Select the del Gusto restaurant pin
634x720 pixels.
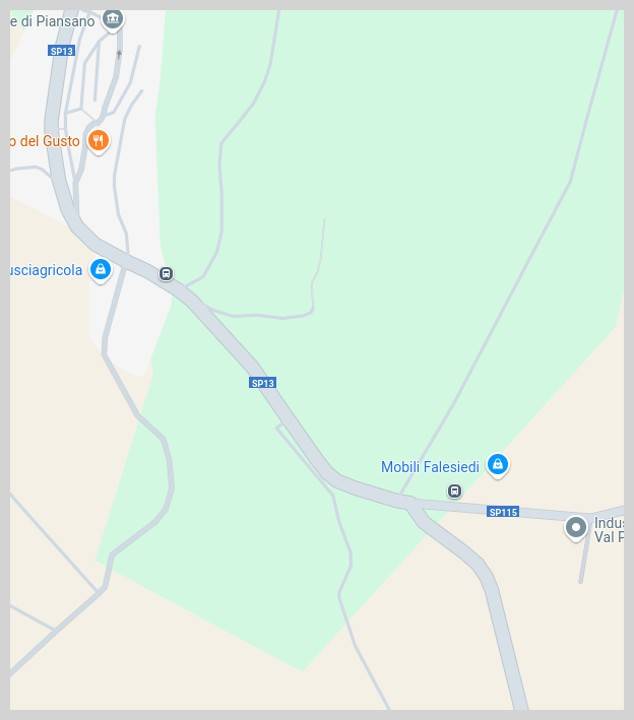tap(97, 140)
